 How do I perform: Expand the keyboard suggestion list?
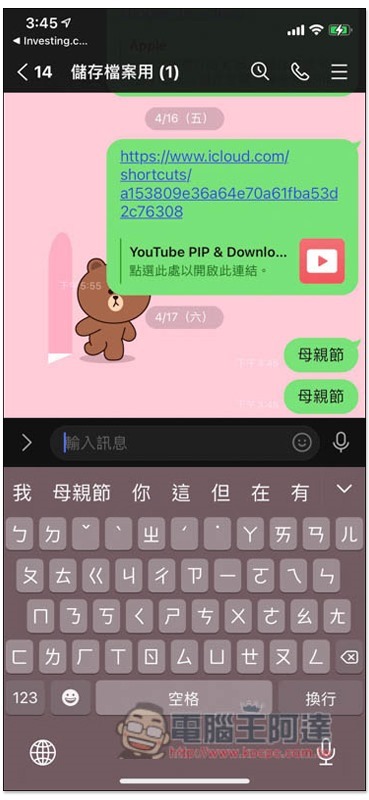(x=345, y=489)
